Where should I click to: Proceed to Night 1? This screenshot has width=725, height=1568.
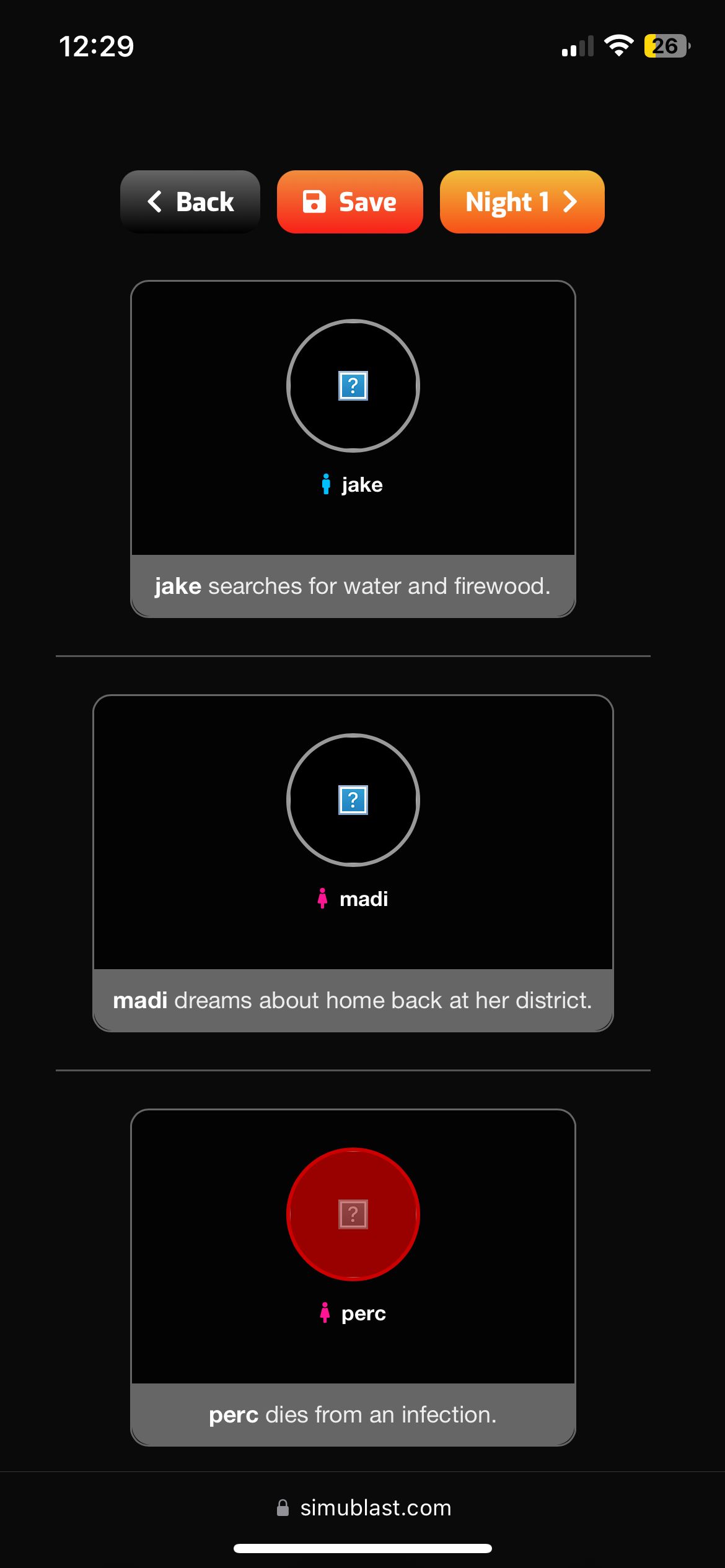click(x=522, y=202)
